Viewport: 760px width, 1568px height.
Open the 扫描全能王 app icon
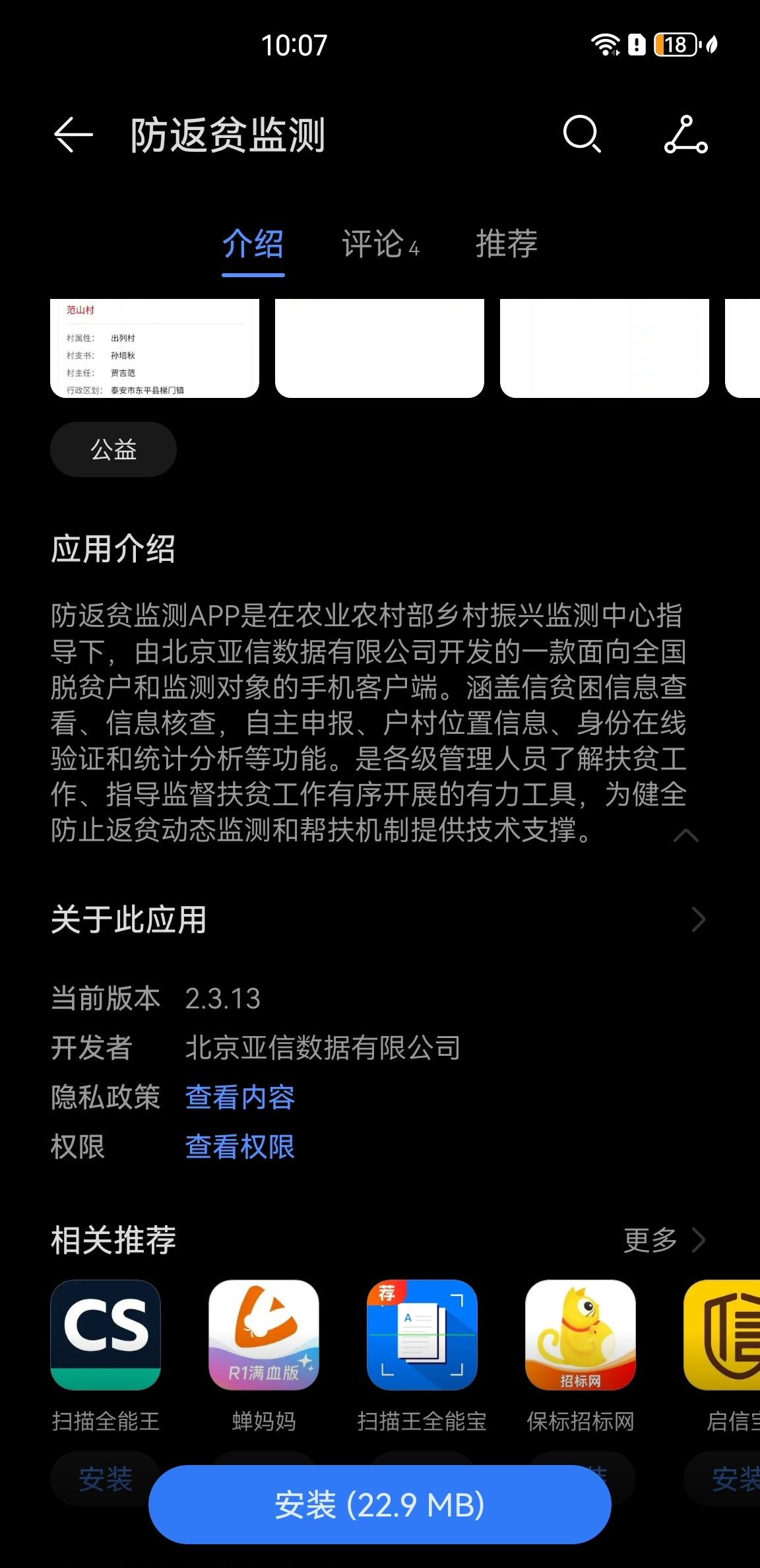tap(105, 1334)
